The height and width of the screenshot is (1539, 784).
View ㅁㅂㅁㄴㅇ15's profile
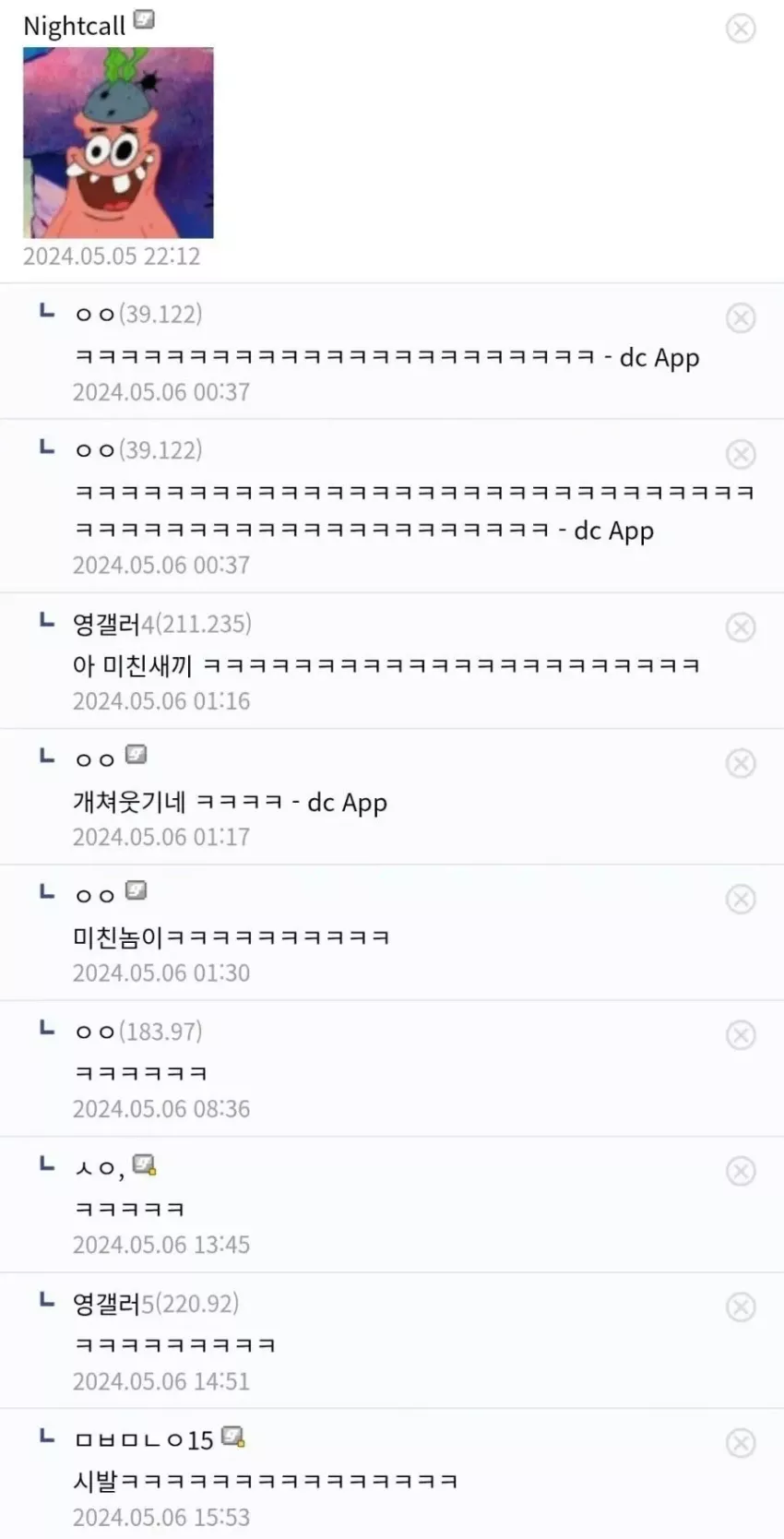pos(144,1439)
